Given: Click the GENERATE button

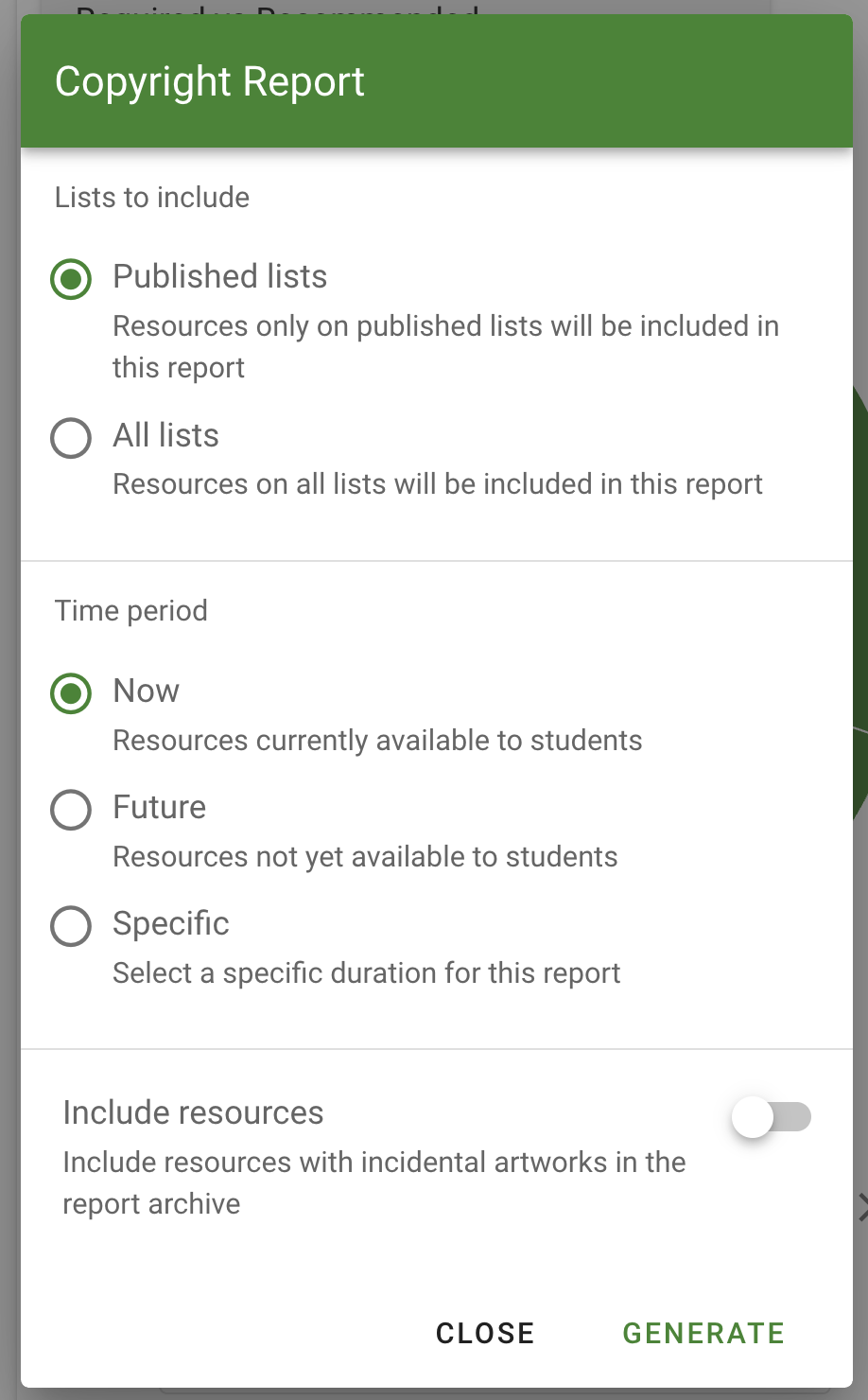Looking at the screenshot, I should pos(703,1333).
